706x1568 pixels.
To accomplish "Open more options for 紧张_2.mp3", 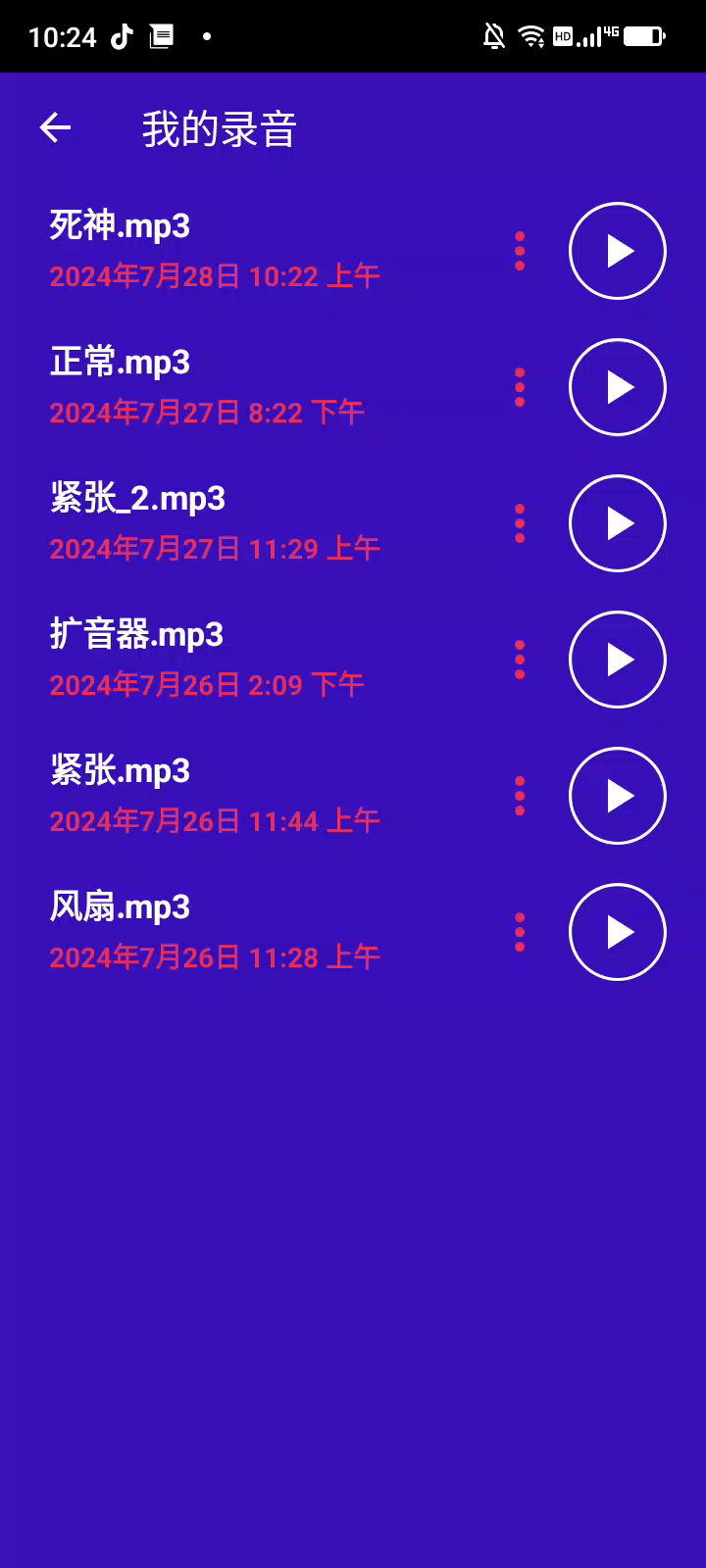I will (520, 523).
